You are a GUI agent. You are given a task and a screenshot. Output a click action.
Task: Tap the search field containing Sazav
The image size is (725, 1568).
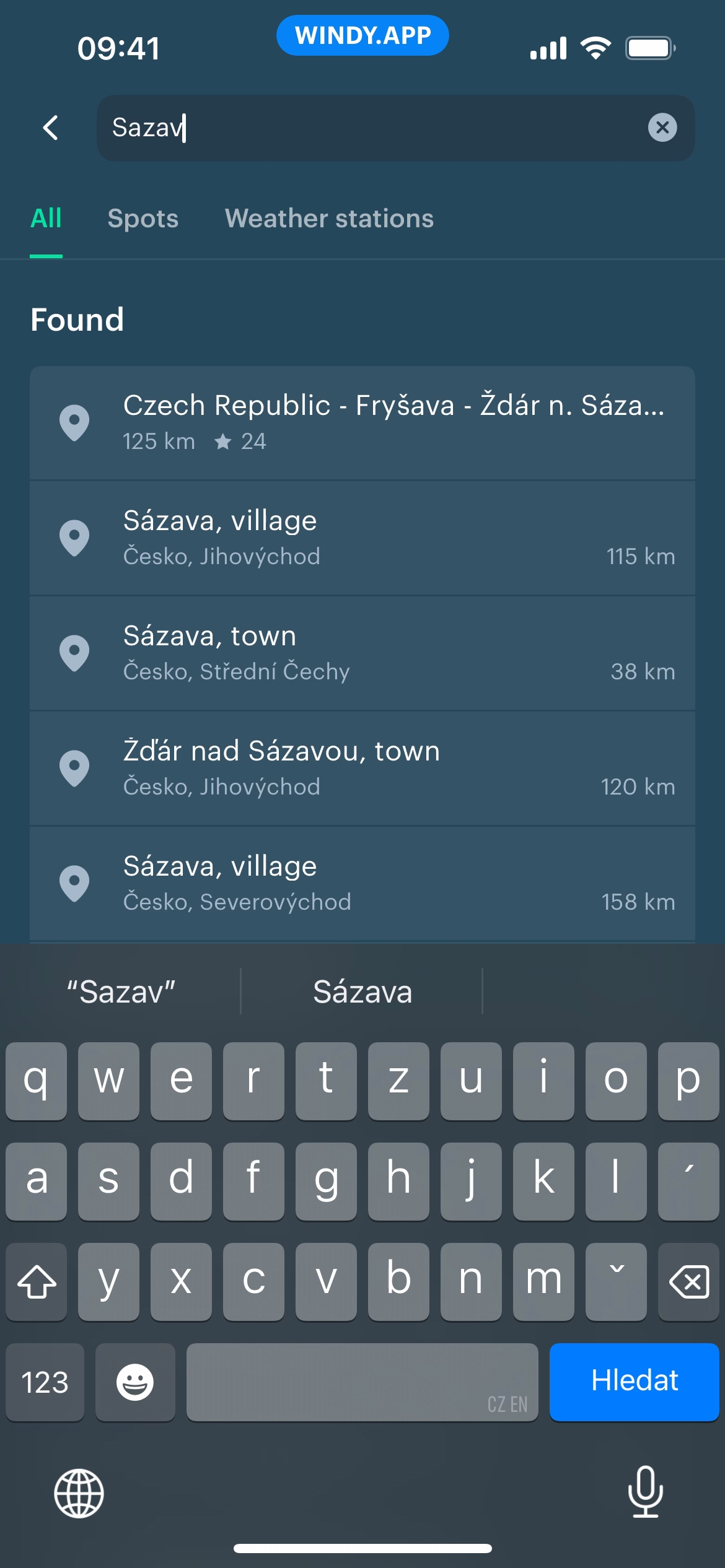coord(372,128)
